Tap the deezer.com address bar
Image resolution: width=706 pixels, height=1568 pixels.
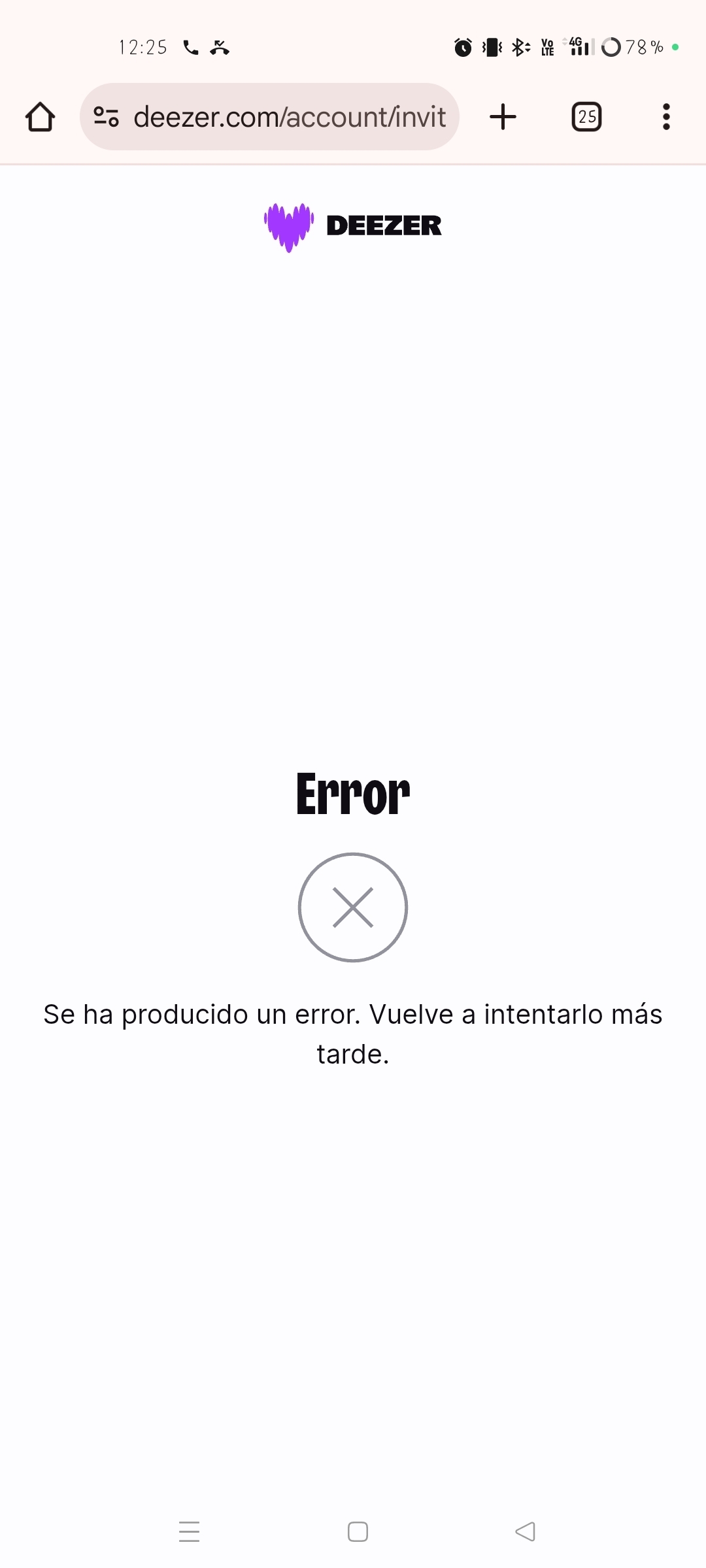269,117
